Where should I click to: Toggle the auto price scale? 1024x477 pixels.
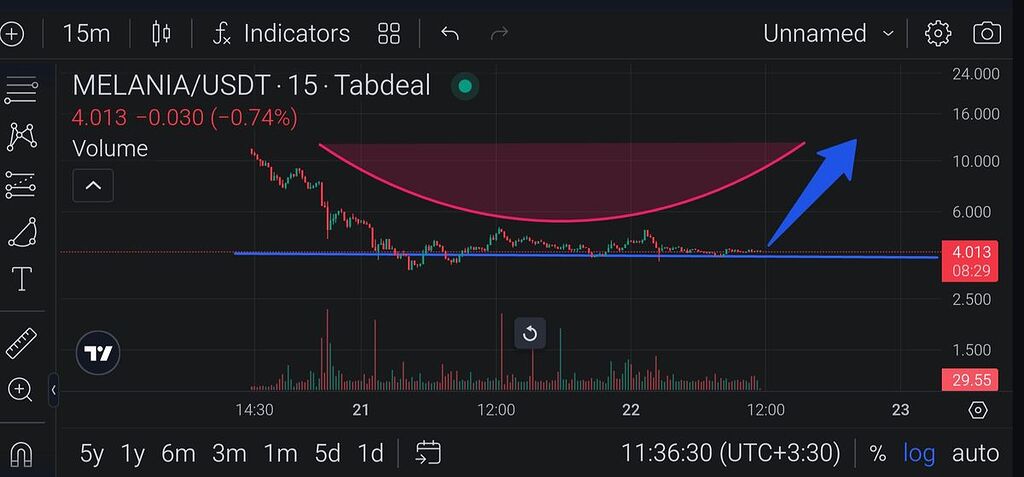975,453
